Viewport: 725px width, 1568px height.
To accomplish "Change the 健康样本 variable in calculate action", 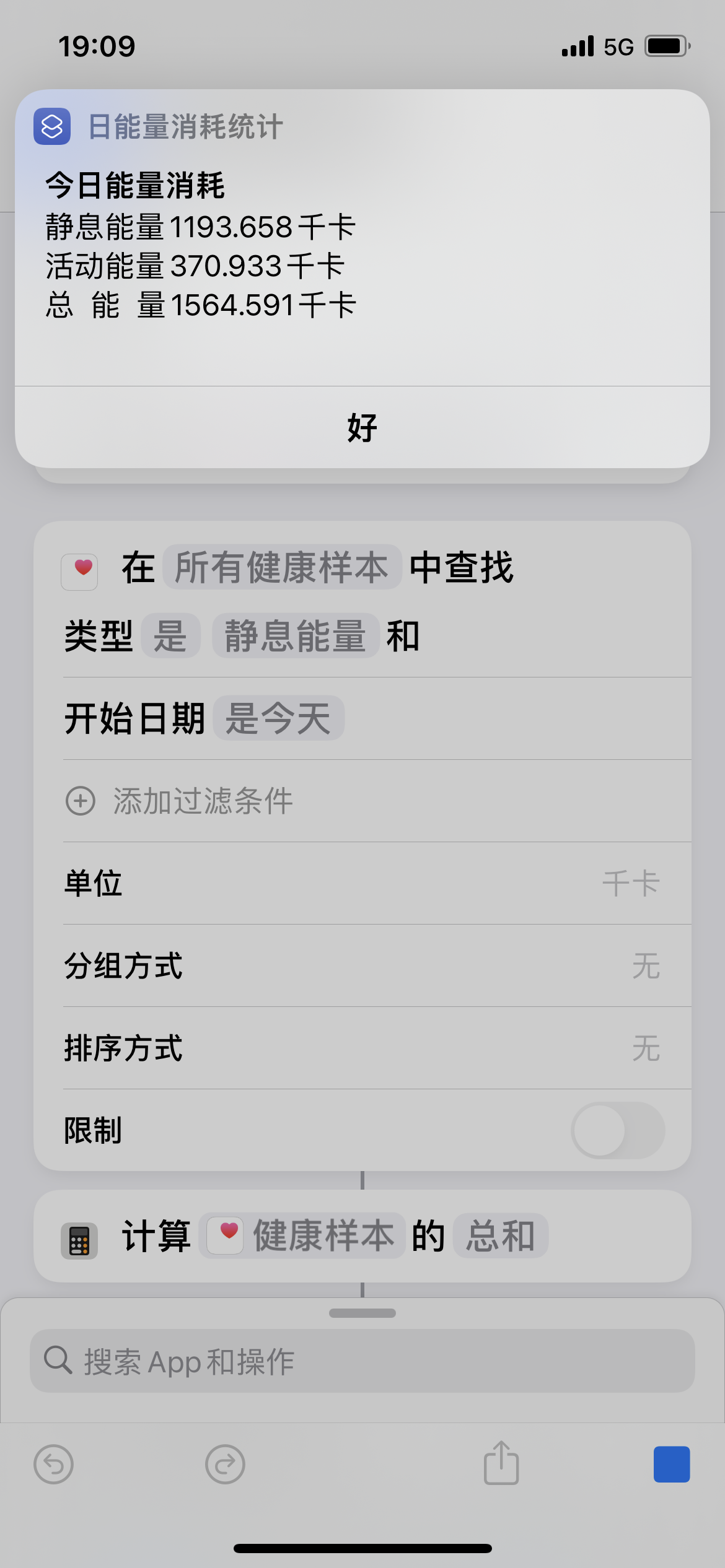I will click(x=302, y=1236).
